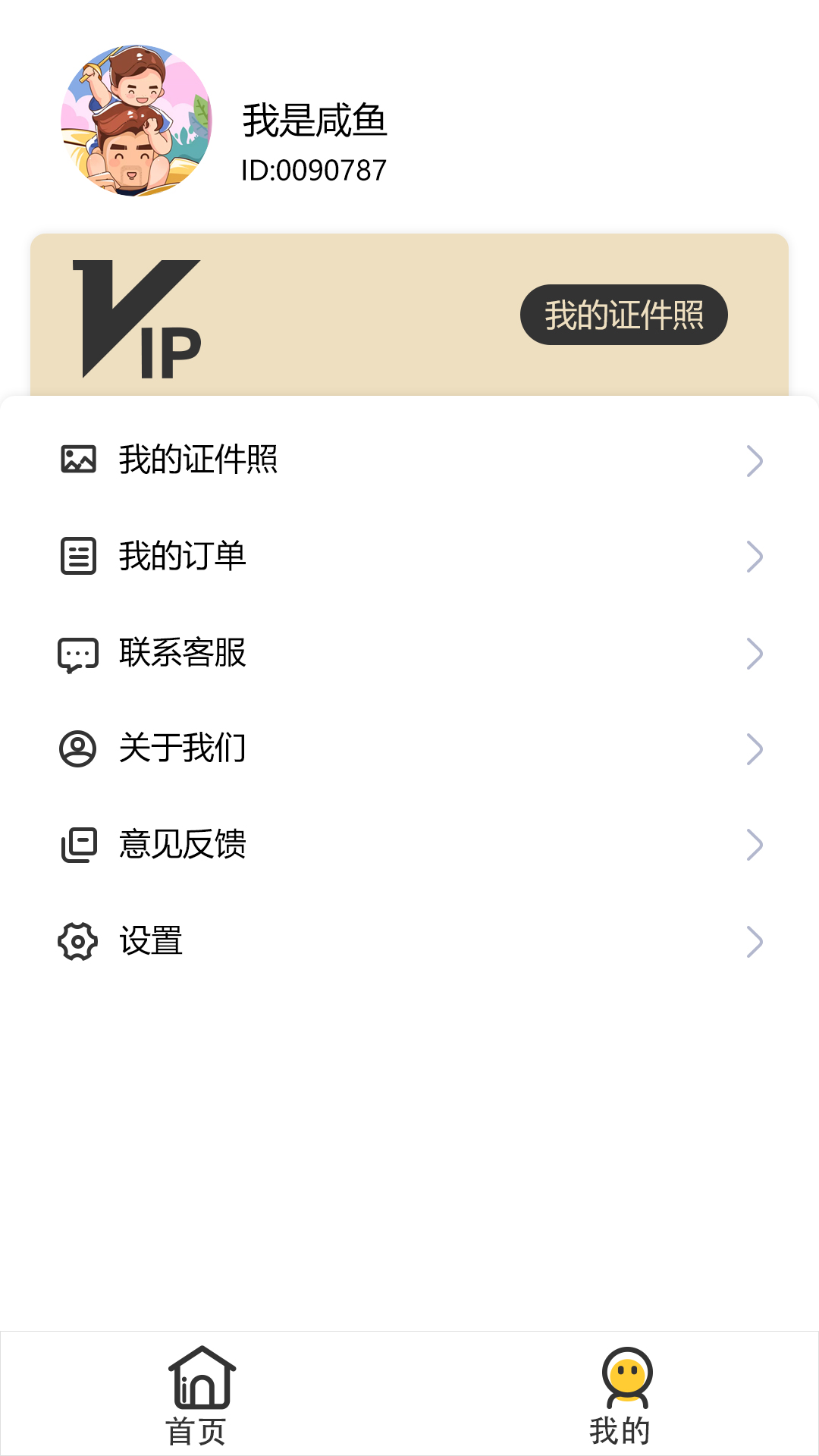Image resolution: width=819 pixels, height=1456 pixels.
Task: Open the 关于我们 row
Action: [x=409, y=748]
